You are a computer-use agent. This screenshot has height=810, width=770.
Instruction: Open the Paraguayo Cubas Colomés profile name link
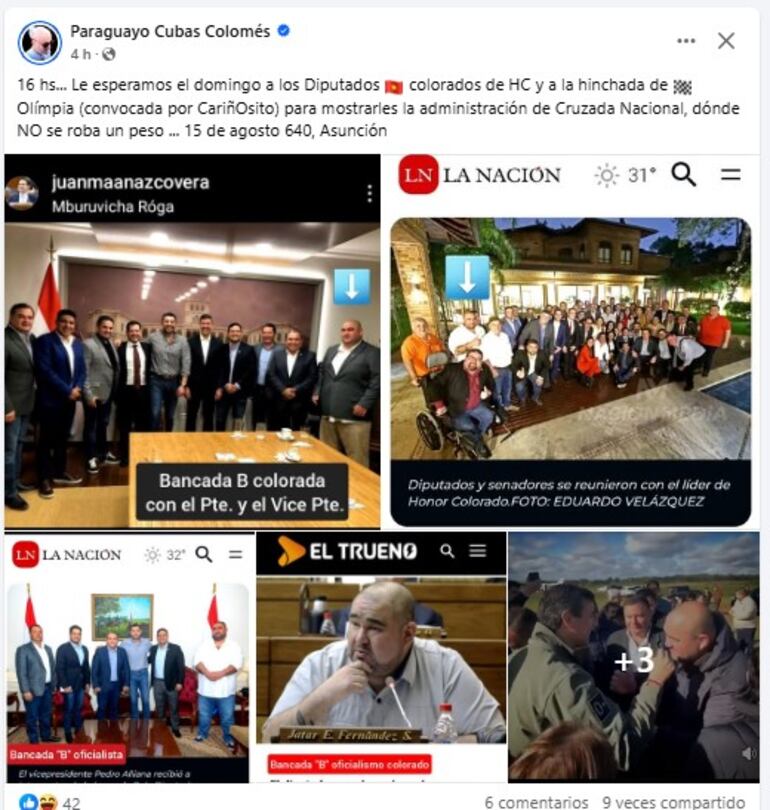point(170,31)
